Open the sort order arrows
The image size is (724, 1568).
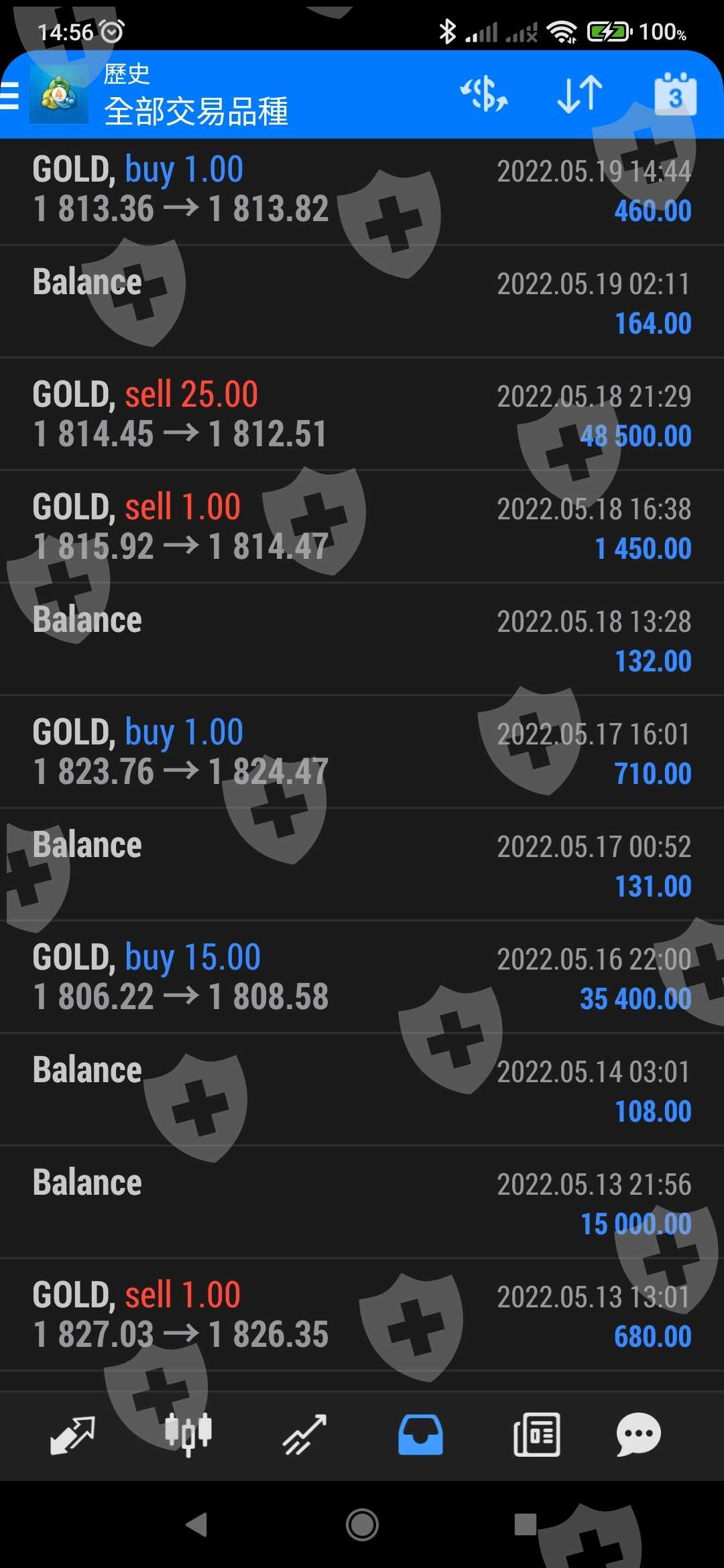tap(580, 94)
